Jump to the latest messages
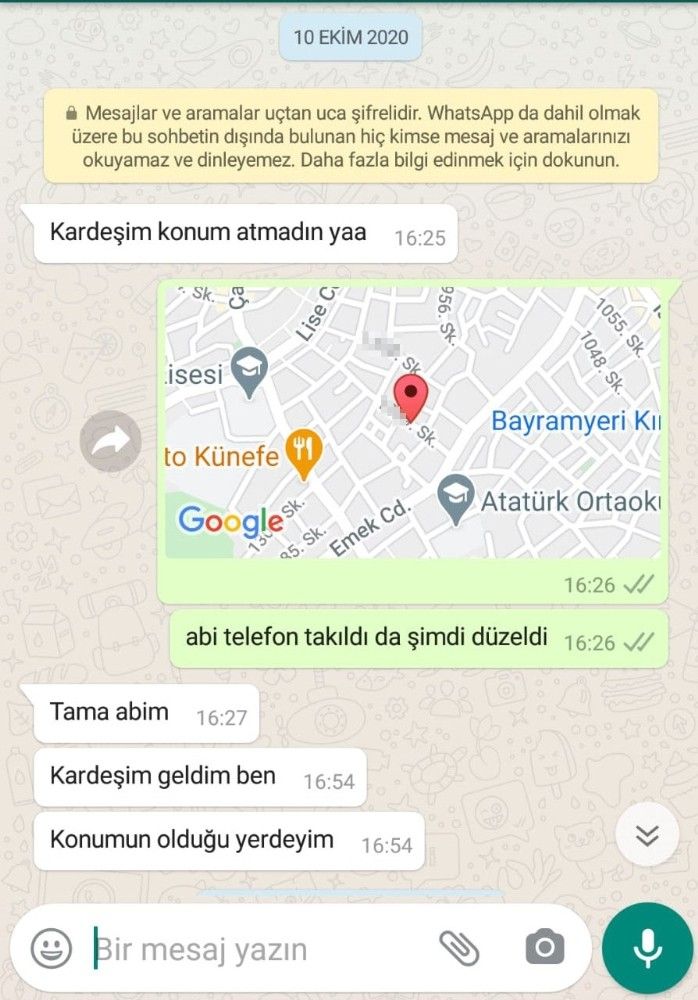Image resolution: width=698 pixels, height=1000 pixels. click(x=647, y=834)
